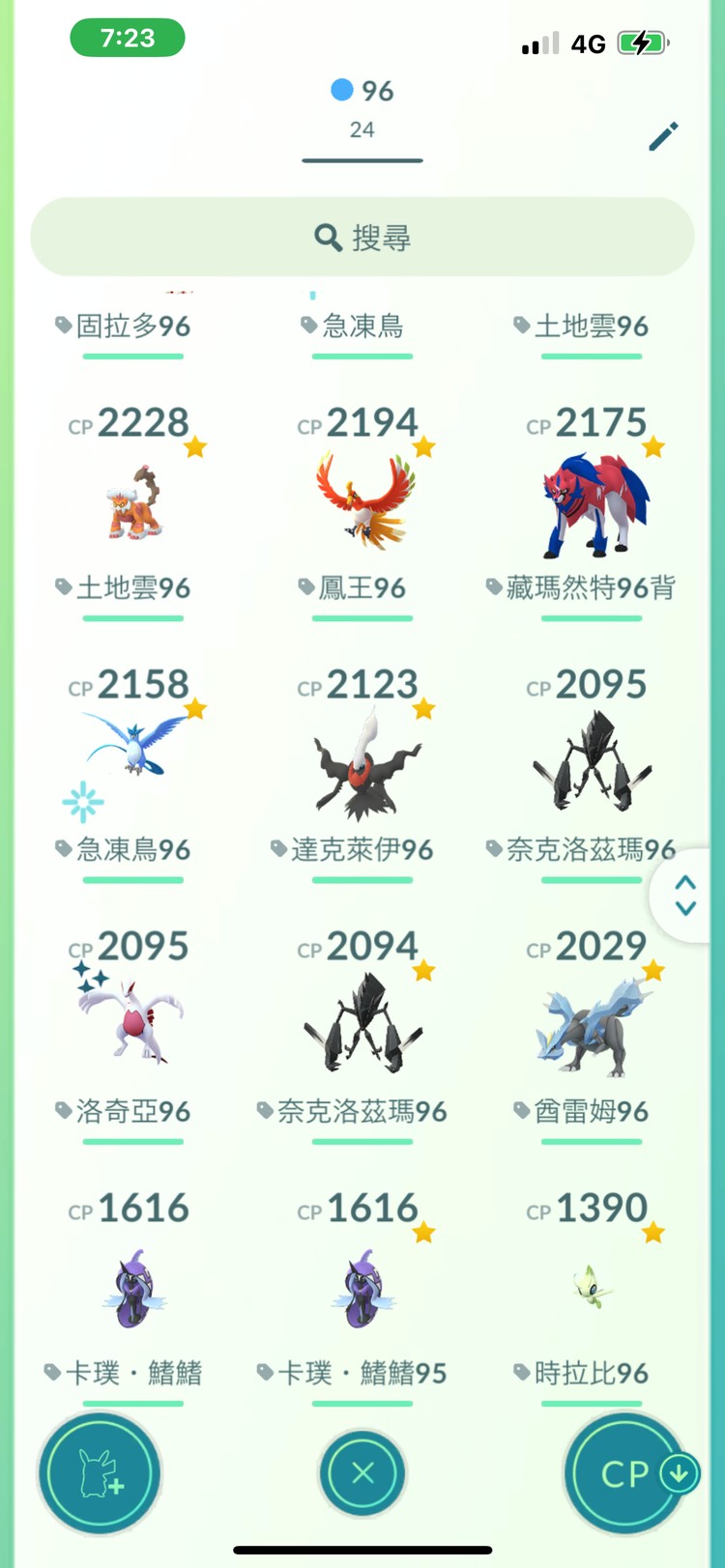
Task: Close the Pokémon list
Action: tap(362, 1472)
